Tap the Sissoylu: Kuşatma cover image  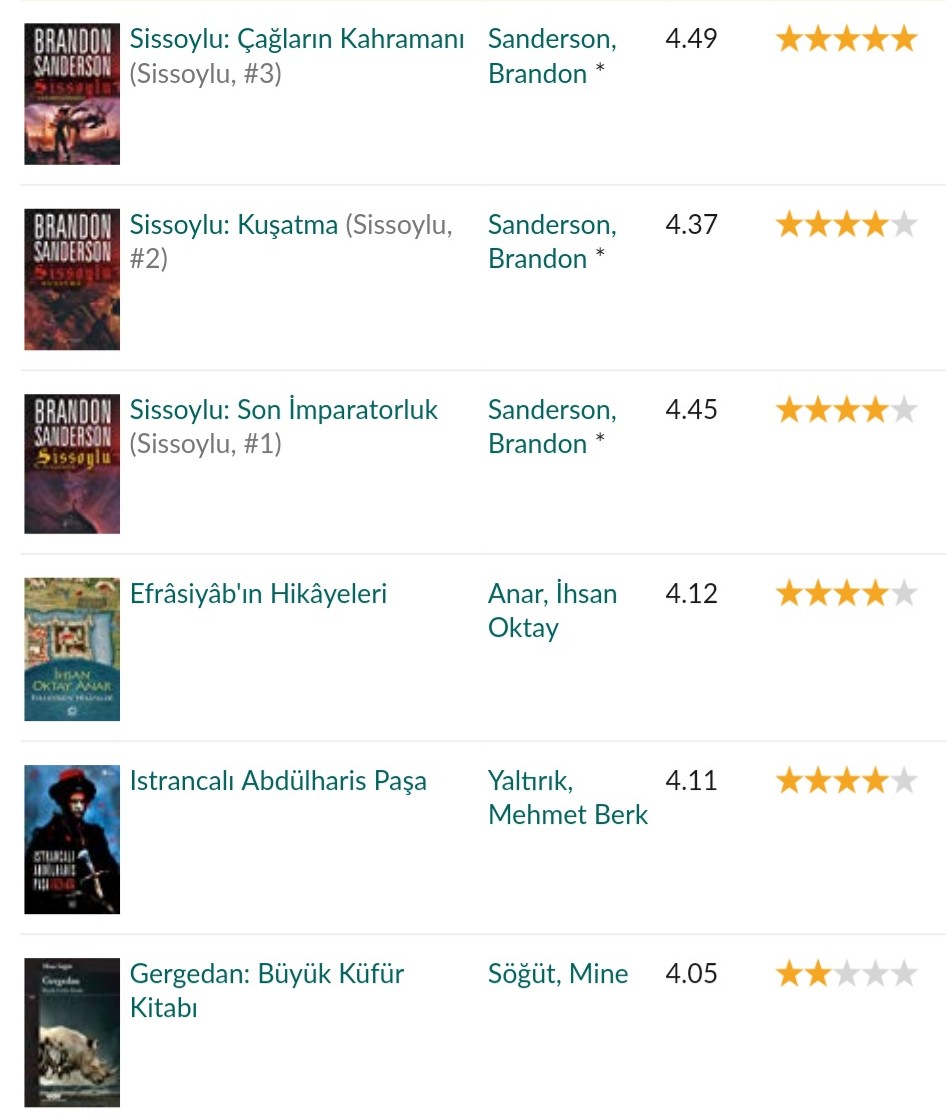[x=72, y=278]
